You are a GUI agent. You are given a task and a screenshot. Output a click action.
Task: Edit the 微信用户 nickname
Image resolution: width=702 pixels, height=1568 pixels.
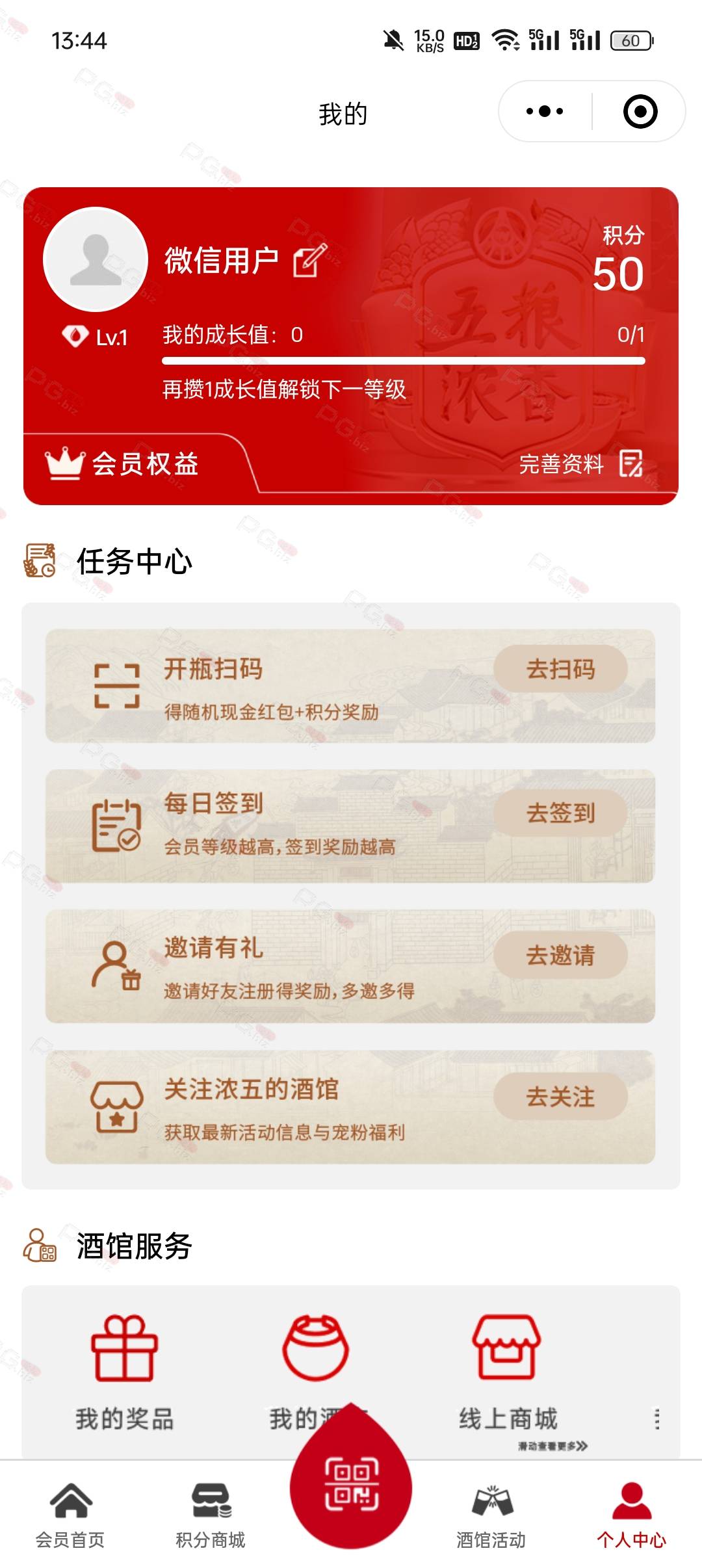310,261
